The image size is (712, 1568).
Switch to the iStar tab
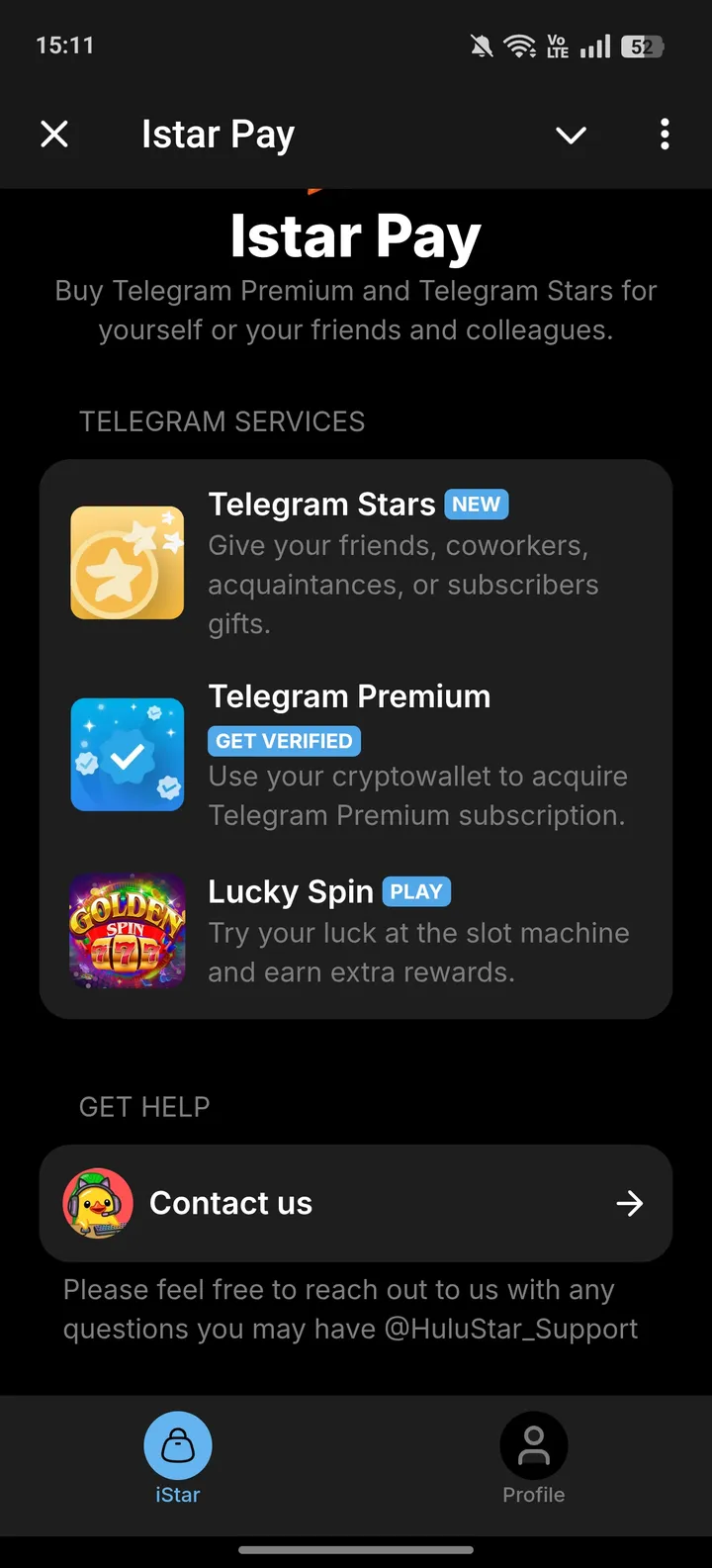click(x=176, y=1461)
